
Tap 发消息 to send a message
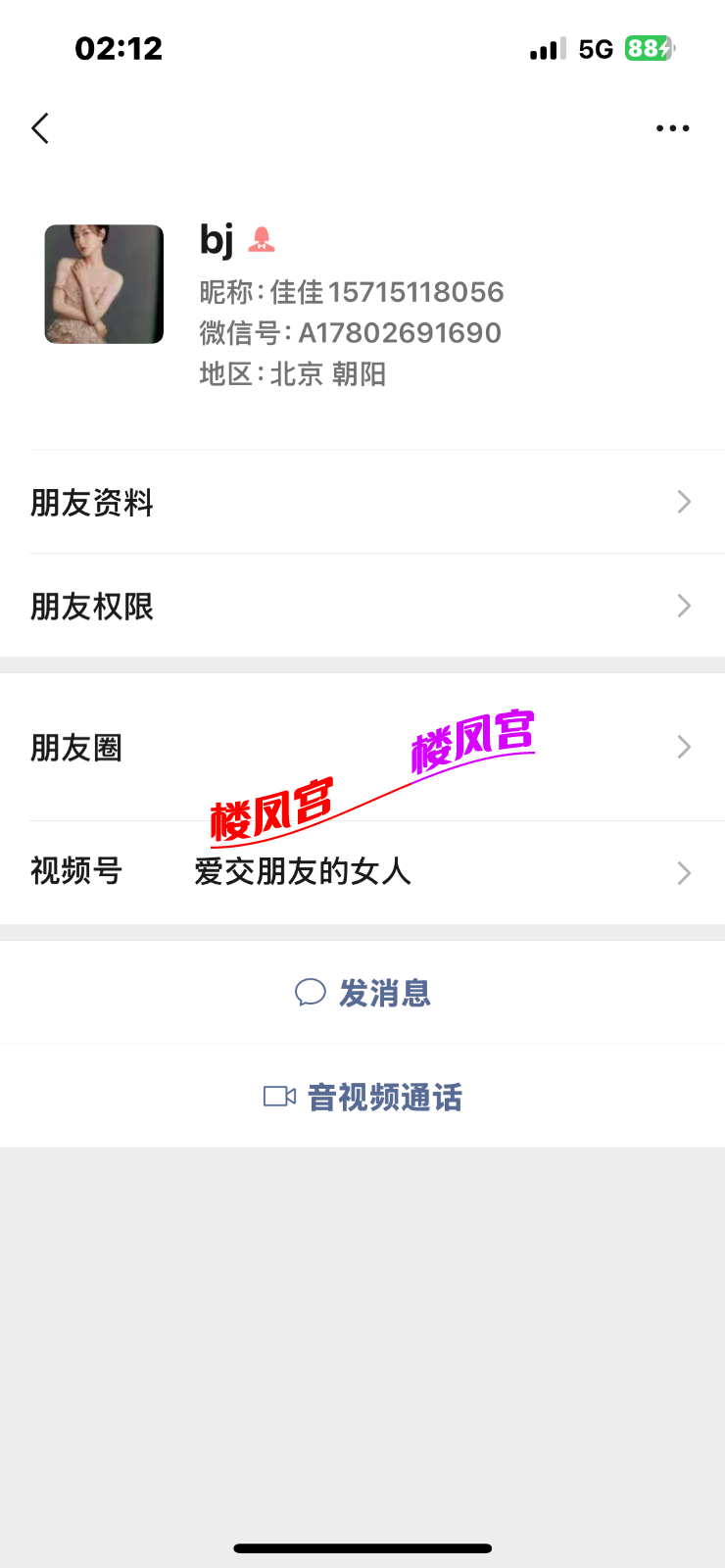(x=362, y=993)
